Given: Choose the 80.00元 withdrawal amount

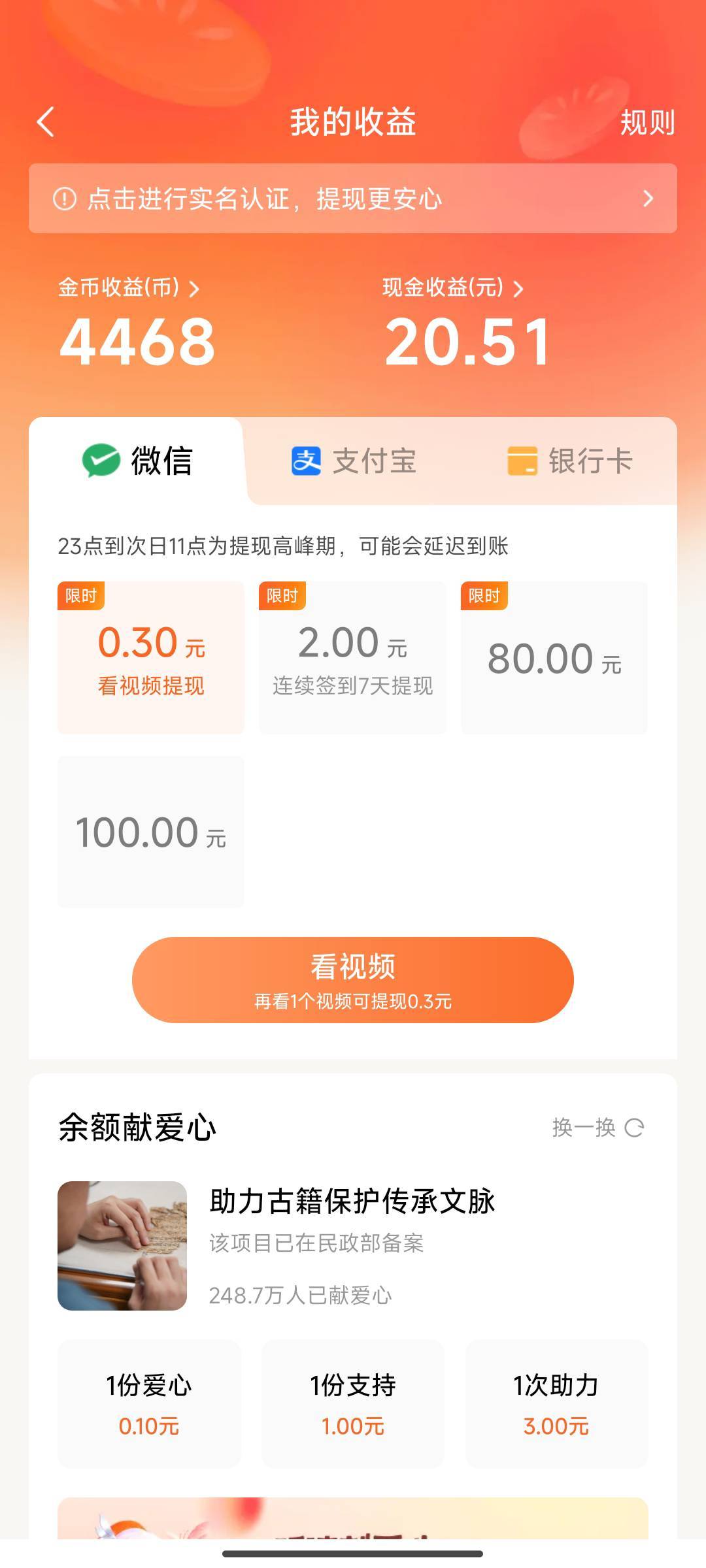Looking at the screenshot, I should (x=554, y=657).
